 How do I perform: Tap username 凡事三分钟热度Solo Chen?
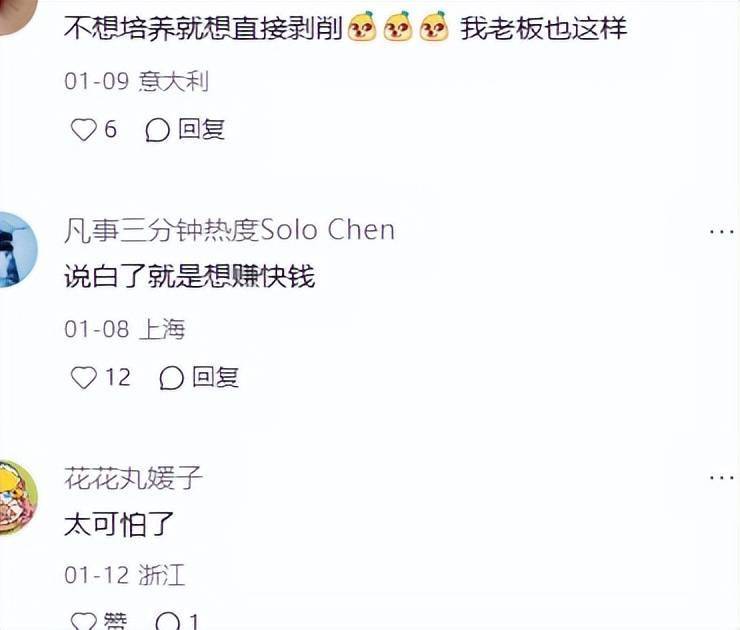[229, 230]
